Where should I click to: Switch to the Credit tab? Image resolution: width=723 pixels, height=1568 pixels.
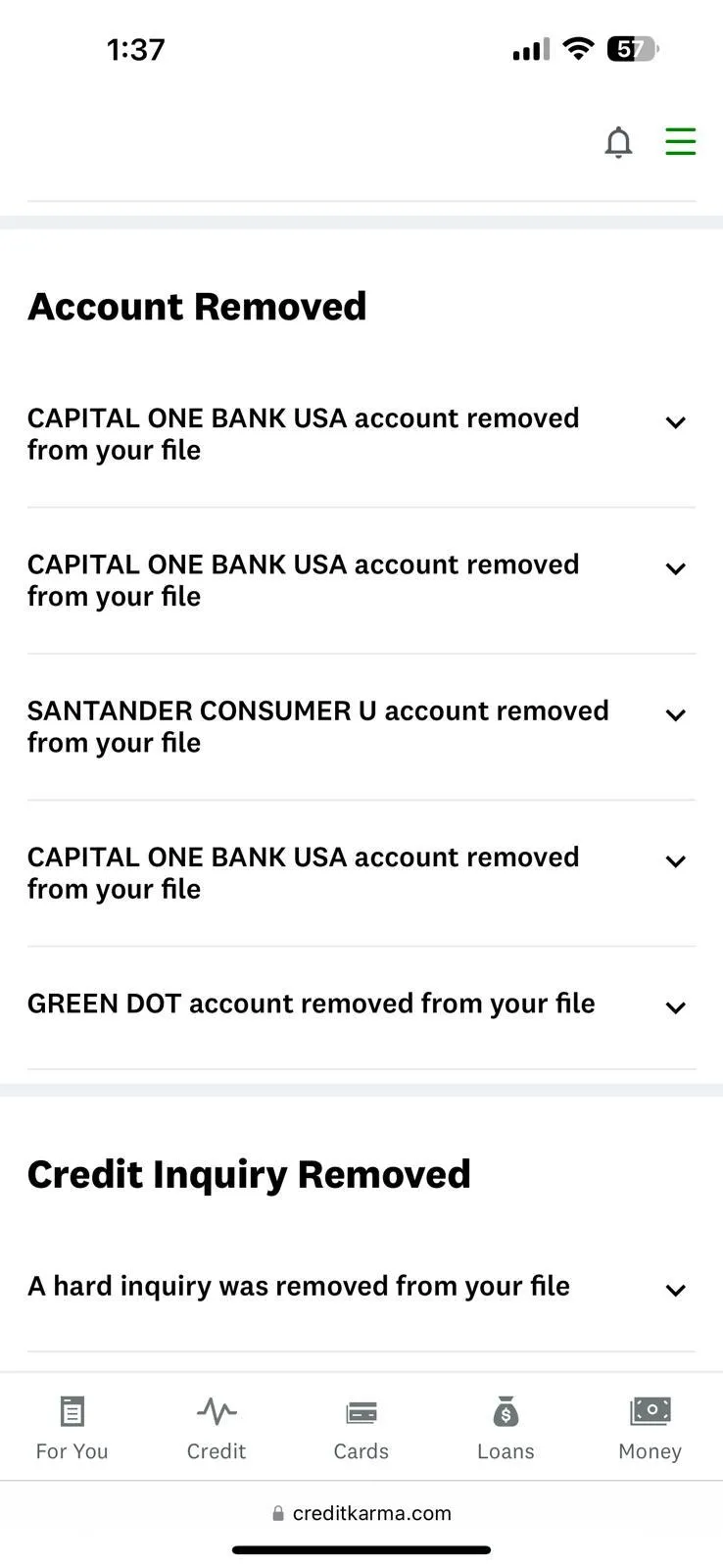click(x=217, y=1429)
